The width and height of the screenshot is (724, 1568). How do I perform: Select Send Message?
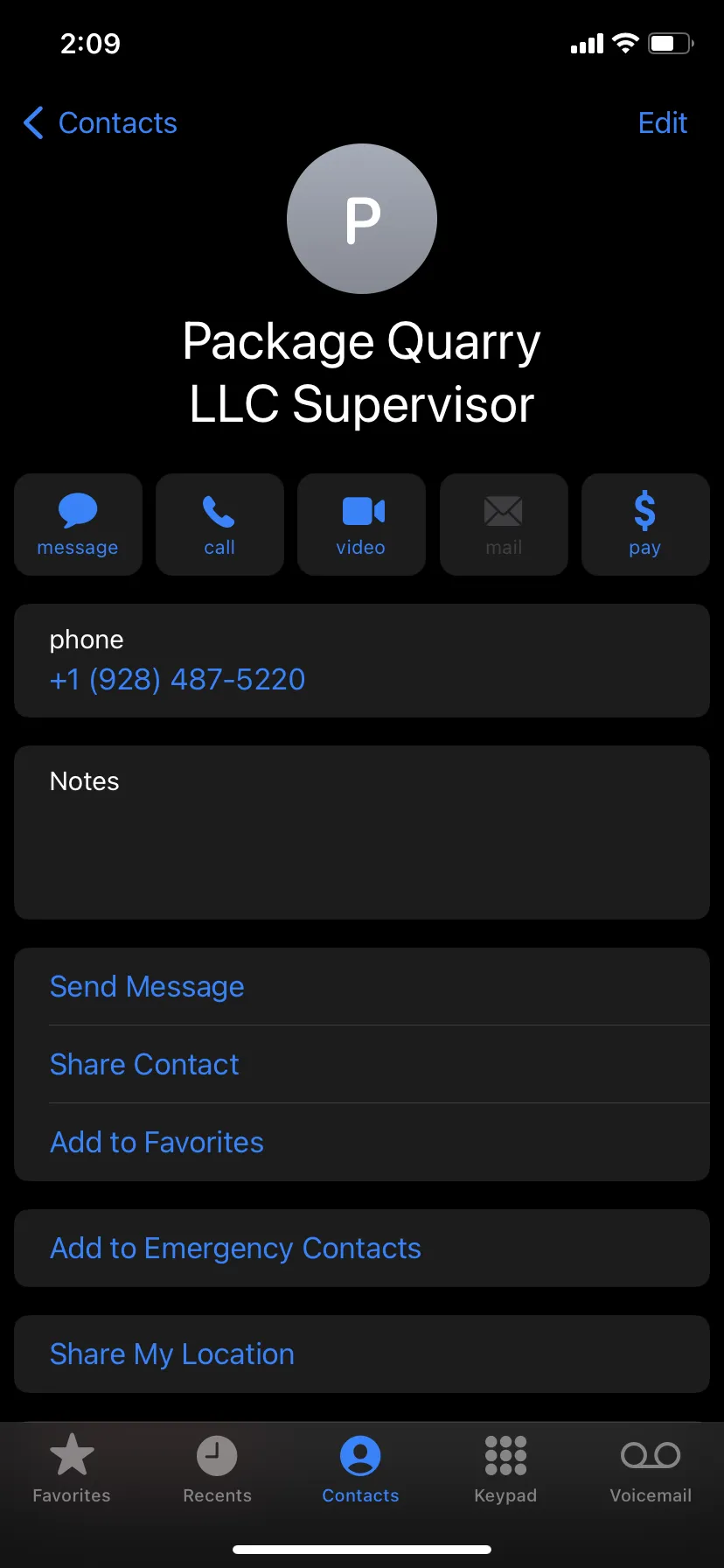(362, 986)
